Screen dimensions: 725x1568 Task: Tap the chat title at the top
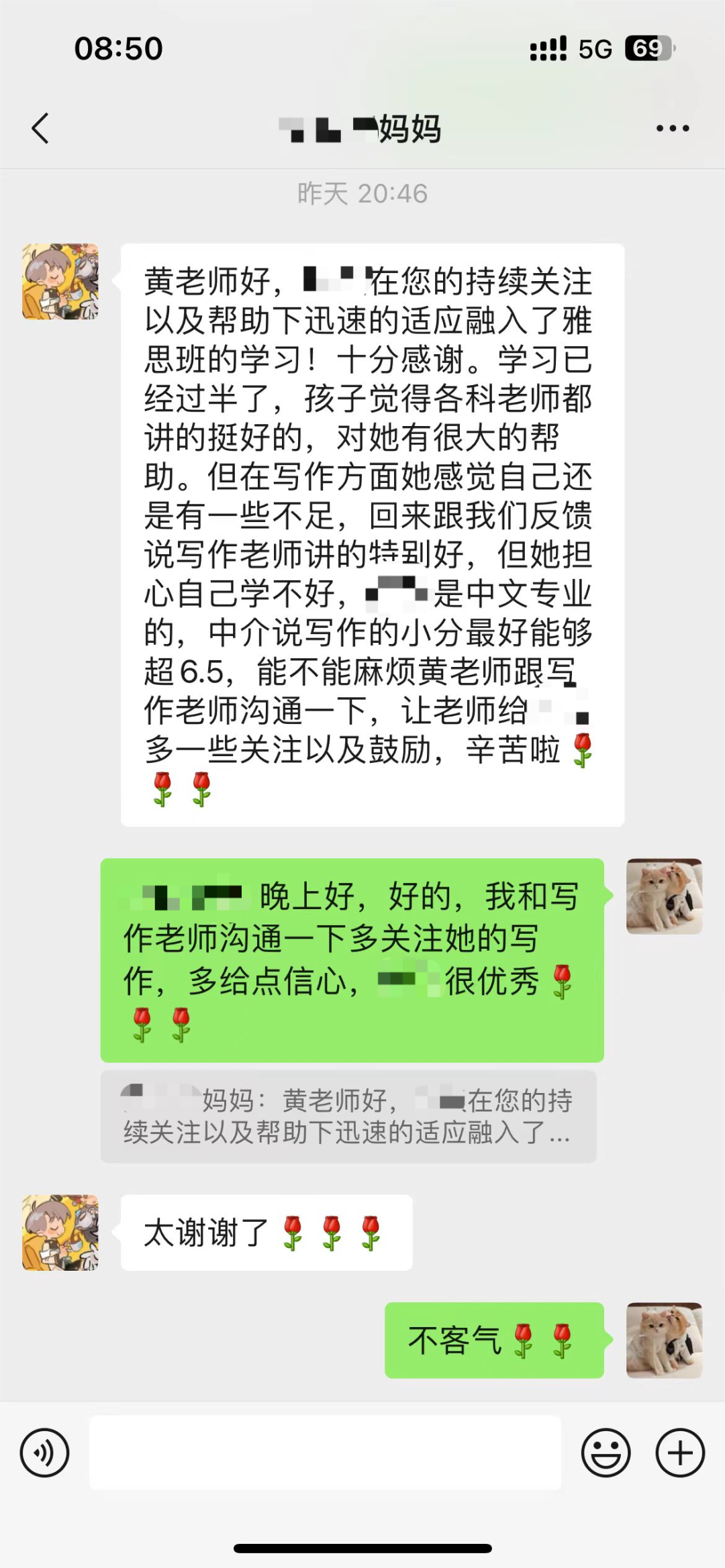click(x=362, y=129)
